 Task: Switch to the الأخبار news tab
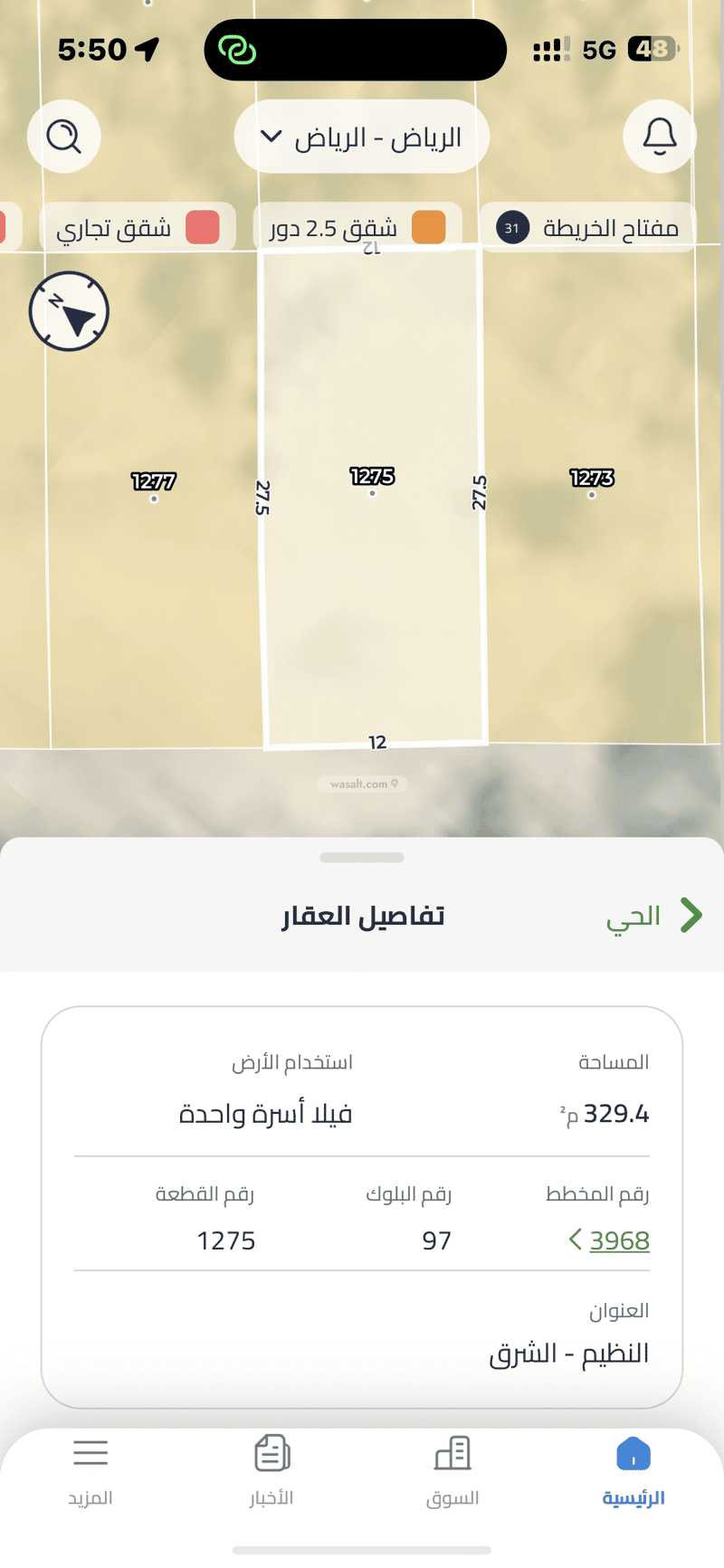pyautogui.click(x=271, y=1470)
